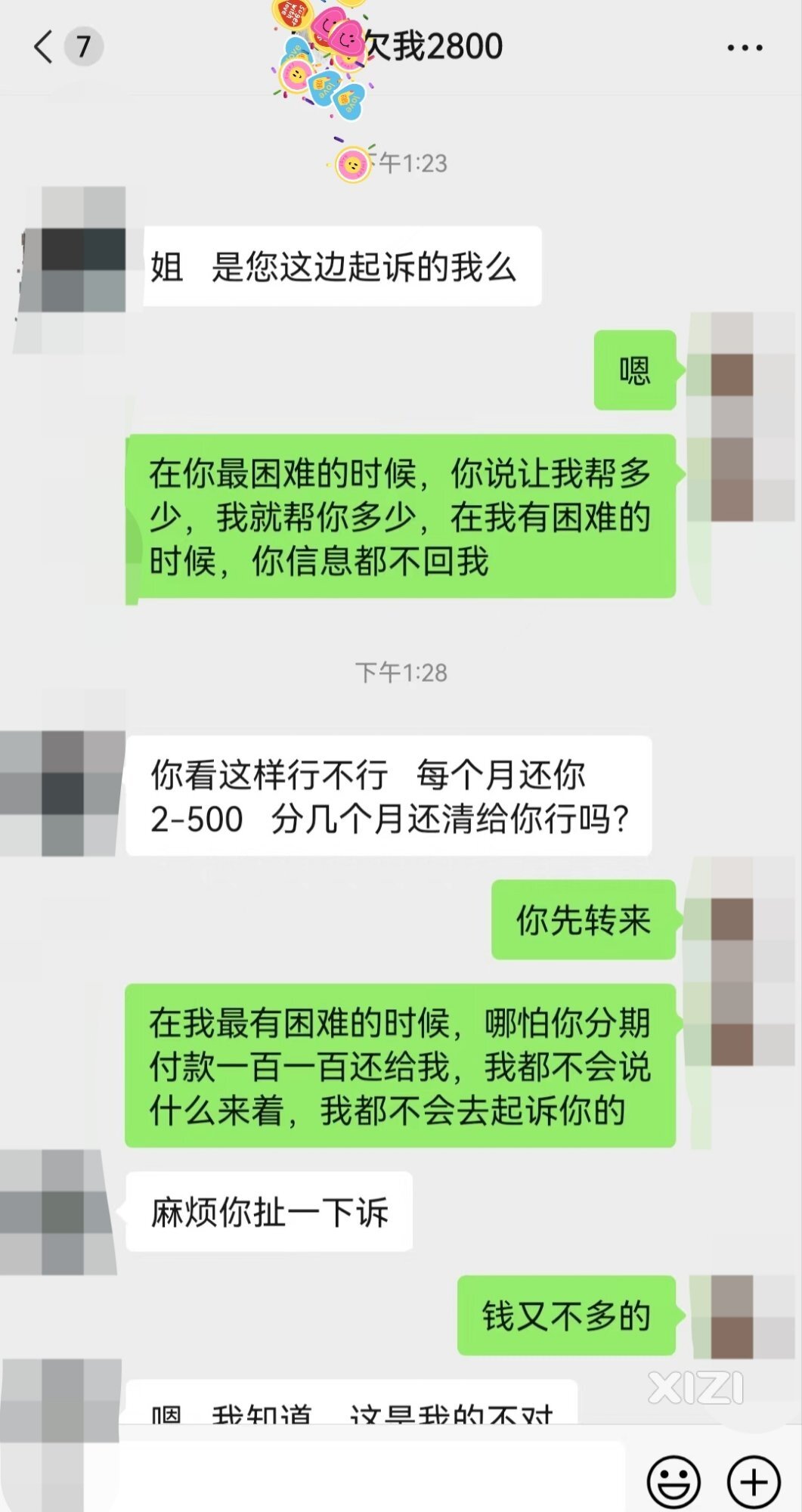Viewport: 802px width, 1512px height.
Task: Go back to the chat list
Action: pos(44,47)
